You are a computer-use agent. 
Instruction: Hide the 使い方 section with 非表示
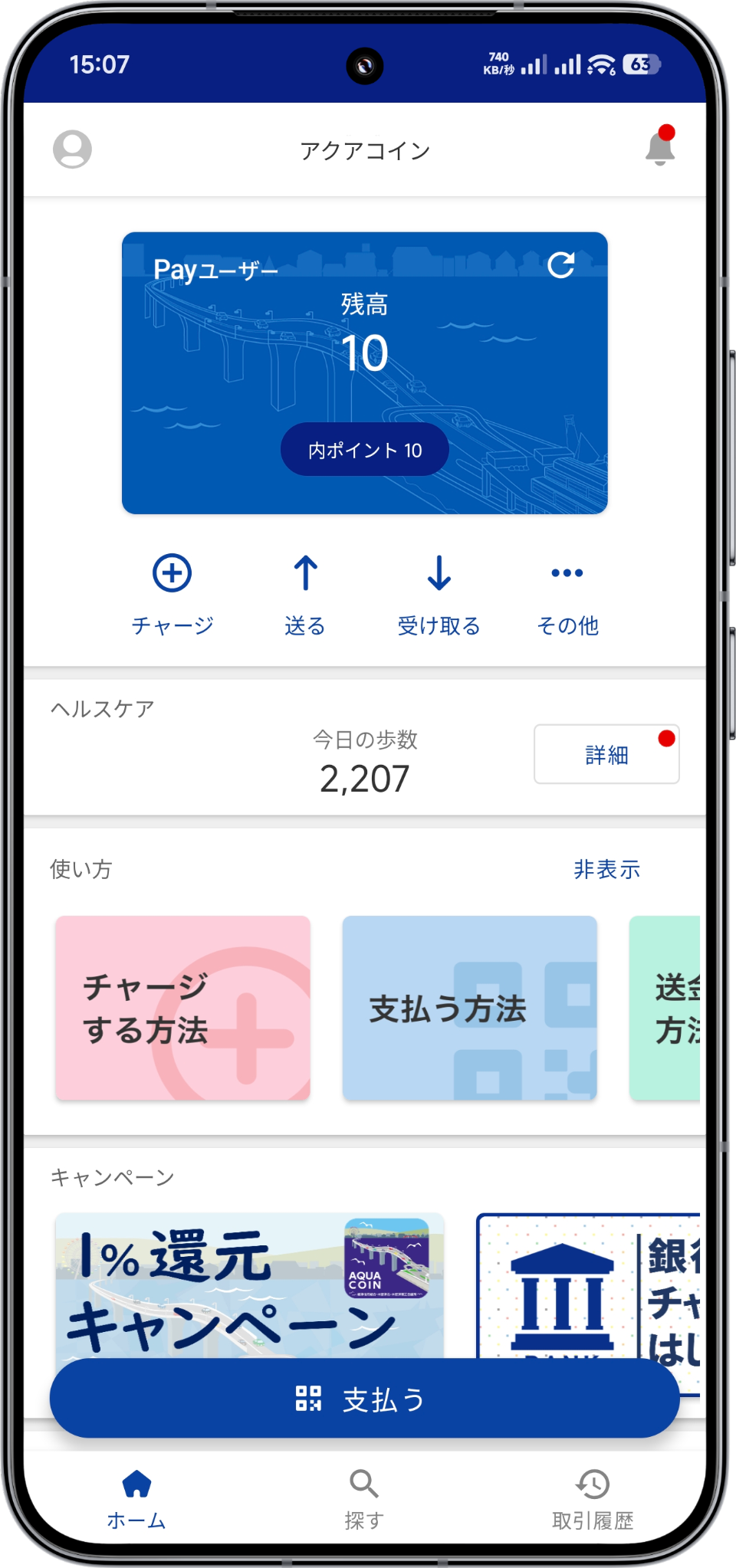tap(606, 869)
